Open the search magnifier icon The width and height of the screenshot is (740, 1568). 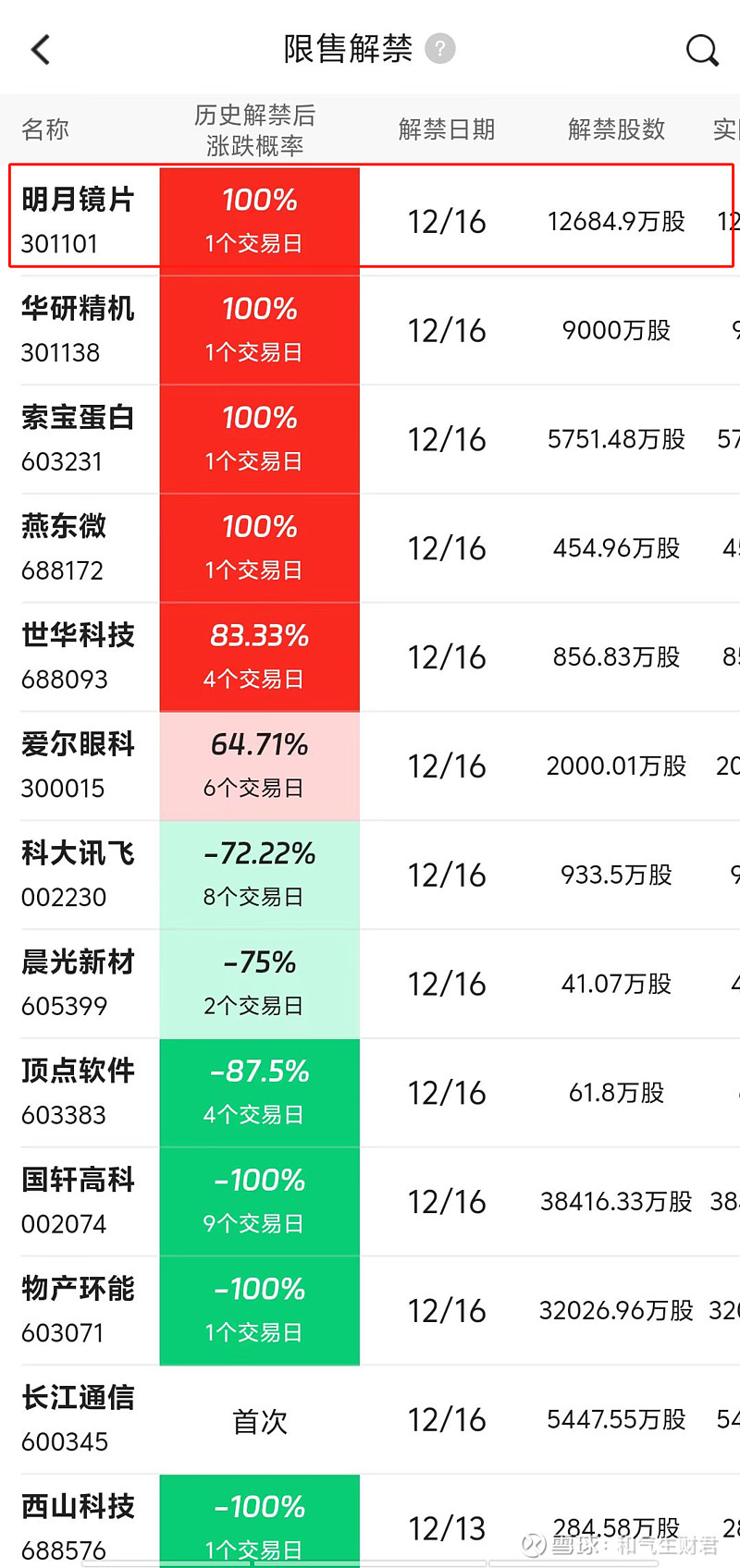pyautogui.click(x=702, y=50)
